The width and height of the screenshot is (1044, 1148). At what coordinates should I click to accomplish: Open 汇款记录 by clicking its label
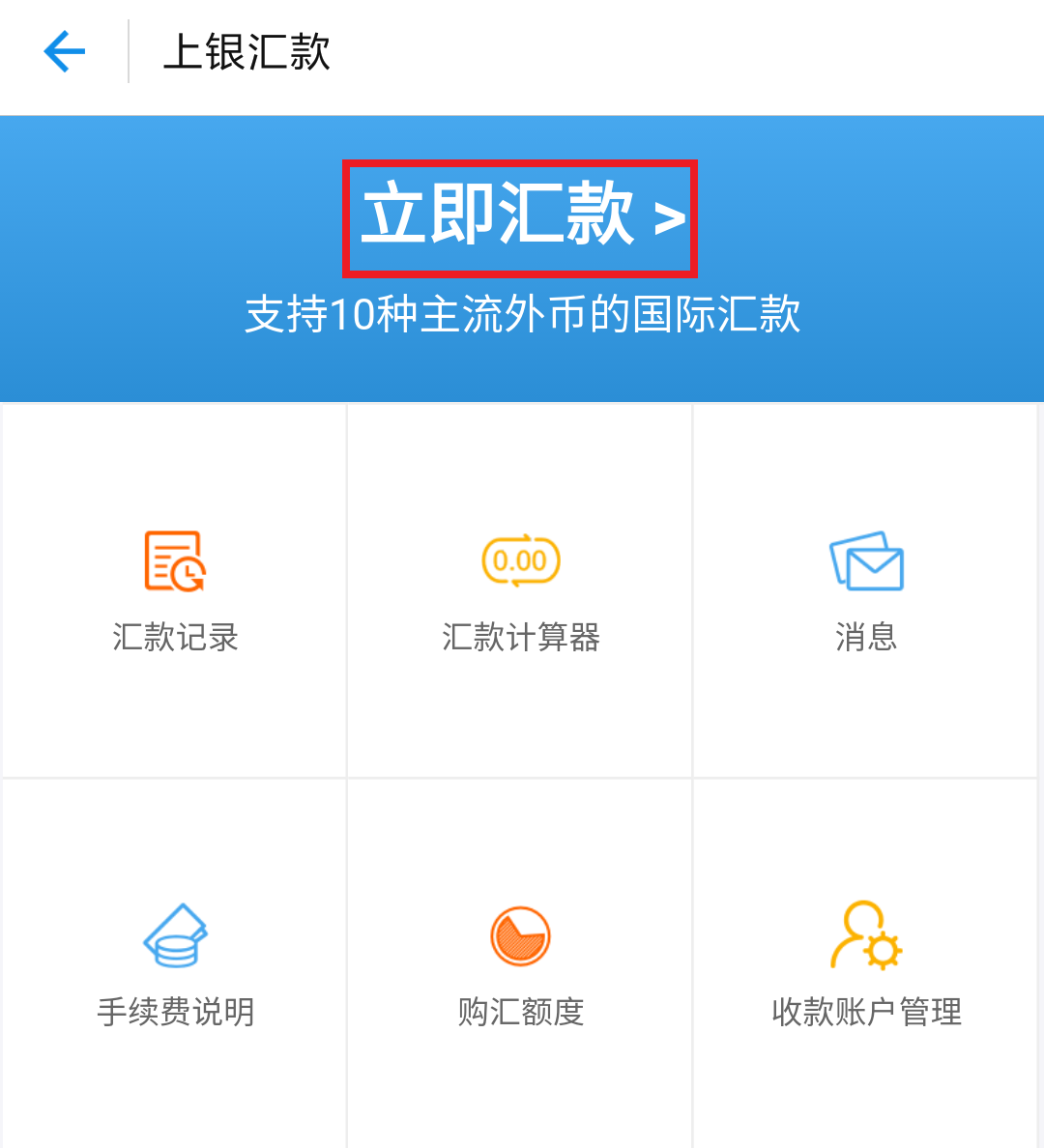(x=174, y=636)
